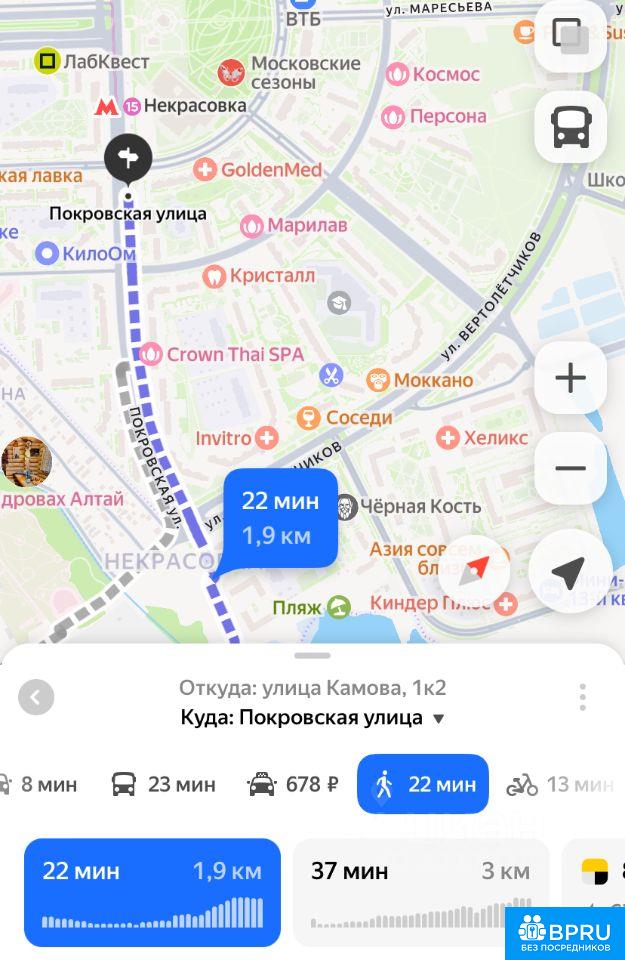This screenshot has height=960, width=625.
Task: Tap the Crown Thai SPA map marker
Action: point(221,354)
